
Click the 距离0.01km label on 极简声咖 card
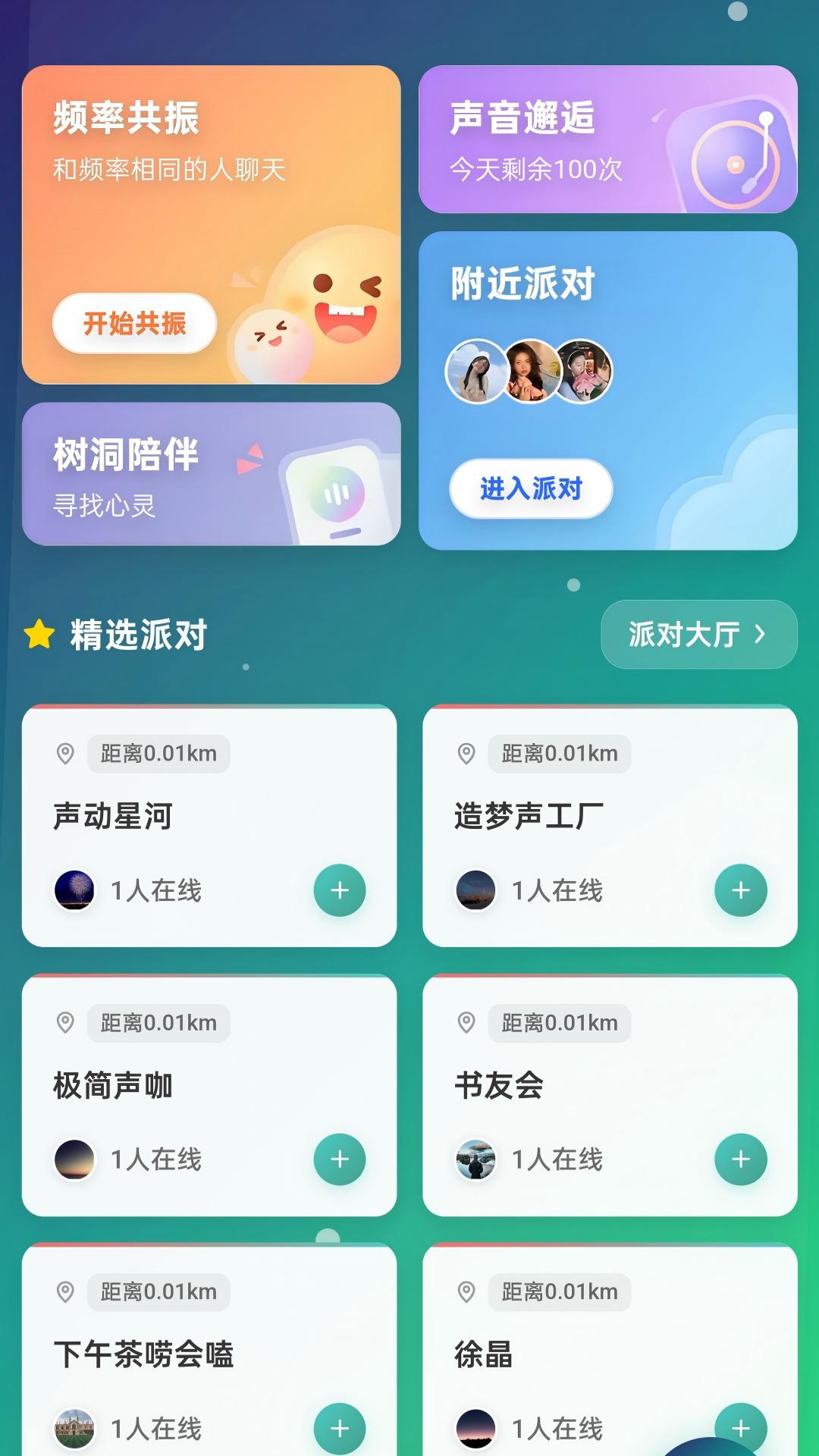158,1022
